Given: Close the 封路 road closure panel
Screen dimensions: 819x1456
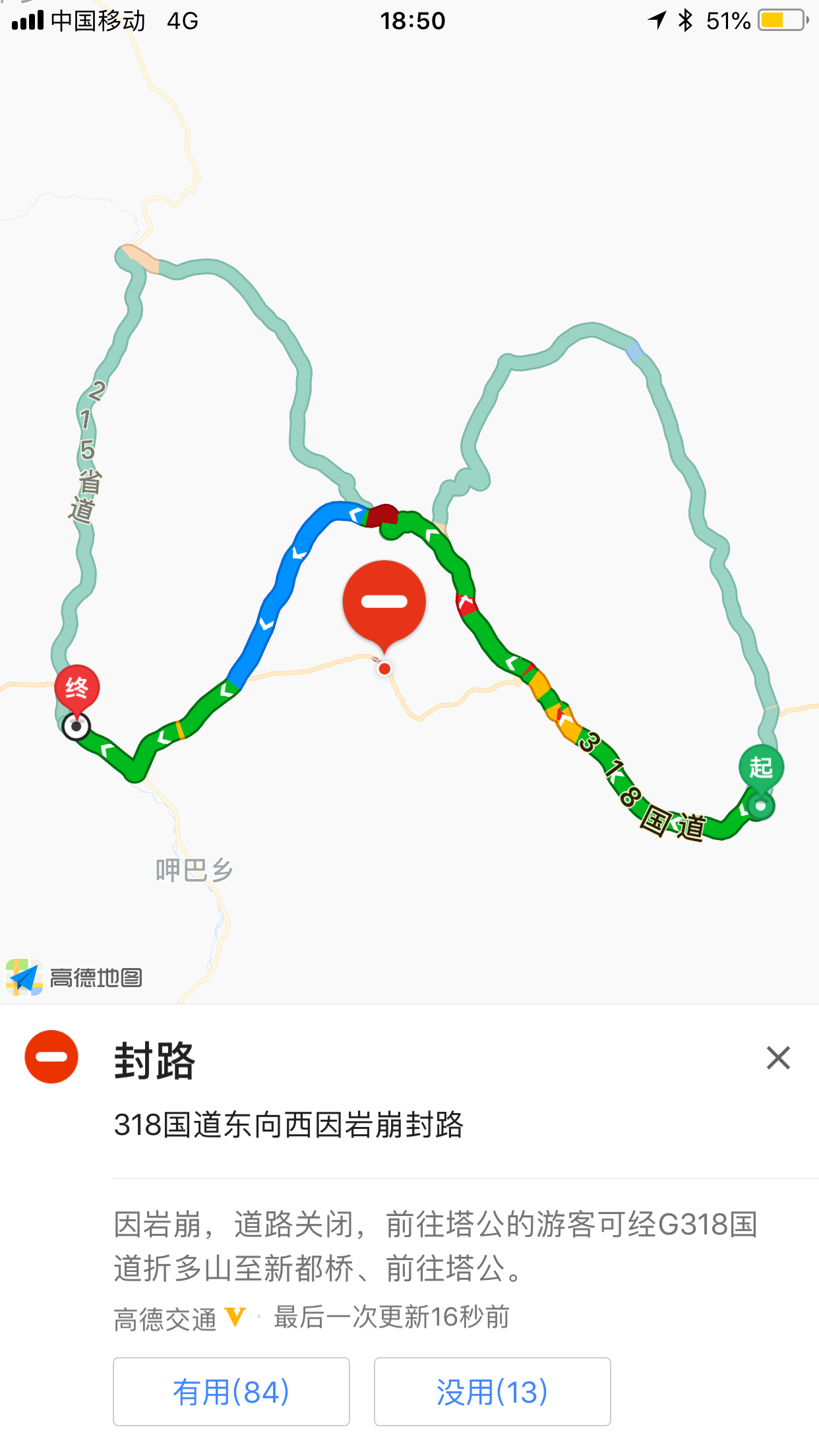Looking at the screenshot, I should point(778,1058).
